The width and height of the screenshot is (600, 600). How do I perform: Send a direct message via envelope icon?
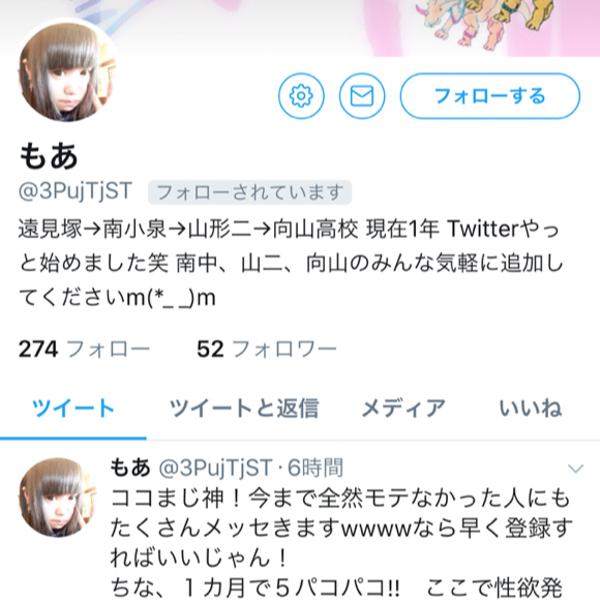(361, 96)
